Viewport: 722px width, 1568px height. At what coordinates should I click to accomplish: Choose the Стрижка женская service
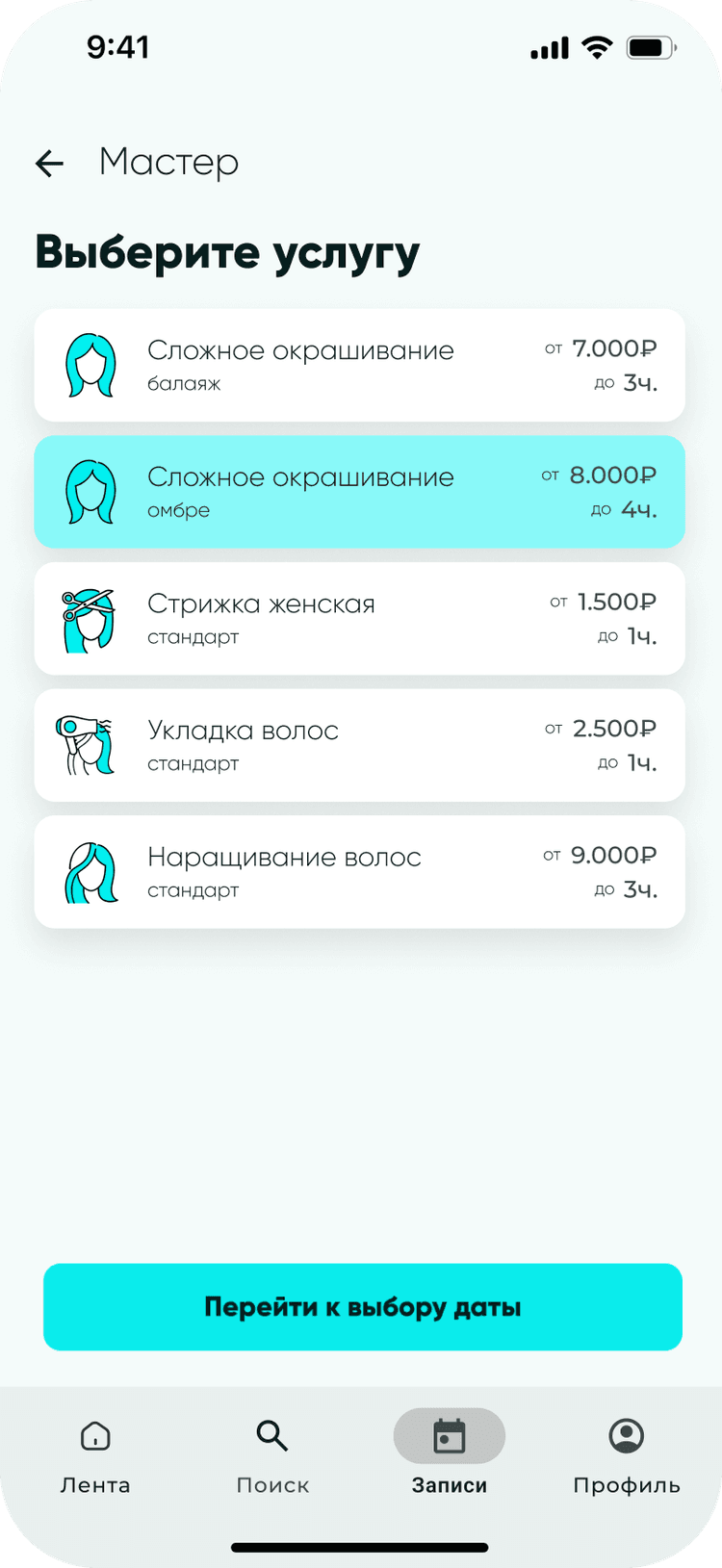coord(359,619)
